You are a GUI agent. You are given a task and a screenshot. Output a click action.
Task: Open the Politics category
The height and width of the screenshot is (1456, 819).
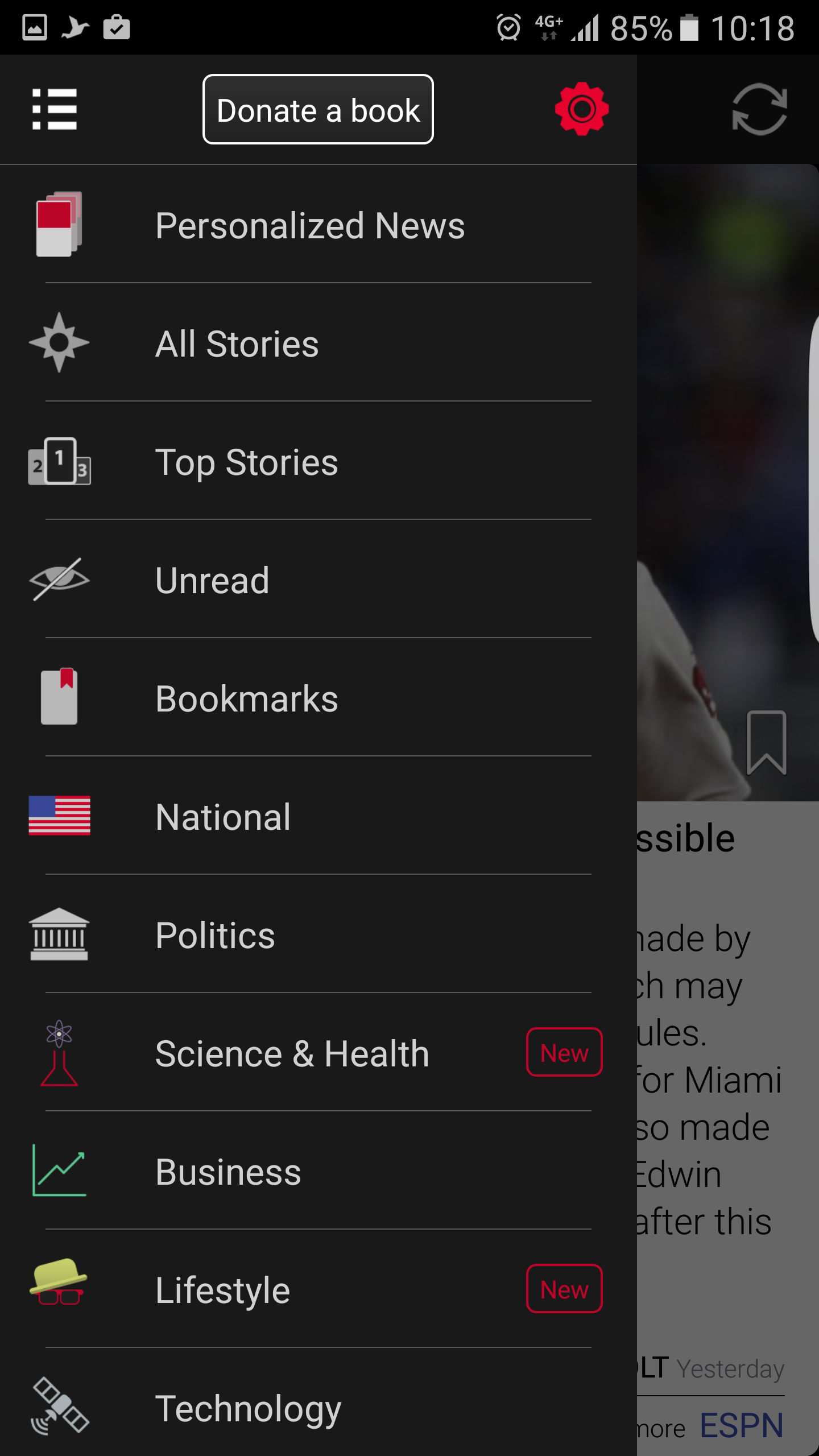215,935
